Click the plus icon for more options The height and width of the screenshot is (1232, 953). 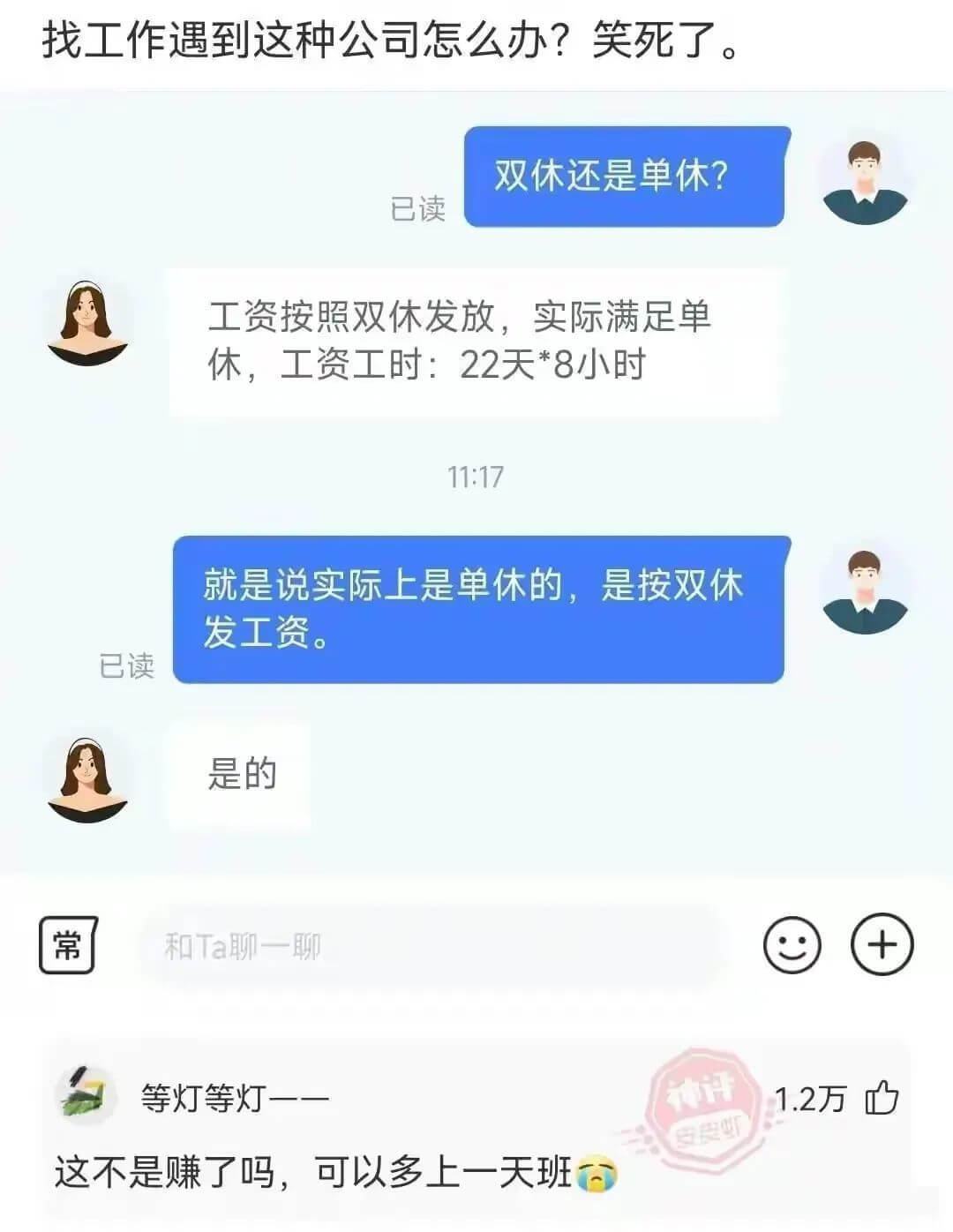882,944
